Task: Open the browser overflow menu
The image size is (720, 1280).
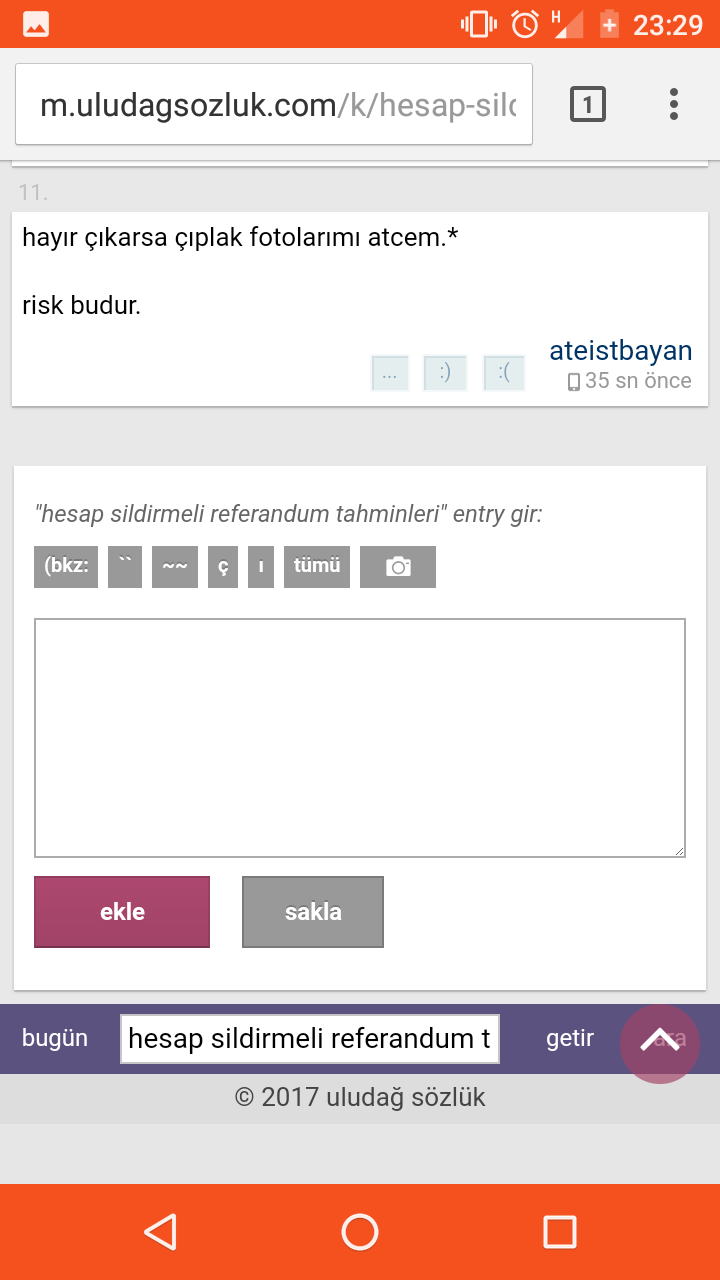Action: (674, 104)
